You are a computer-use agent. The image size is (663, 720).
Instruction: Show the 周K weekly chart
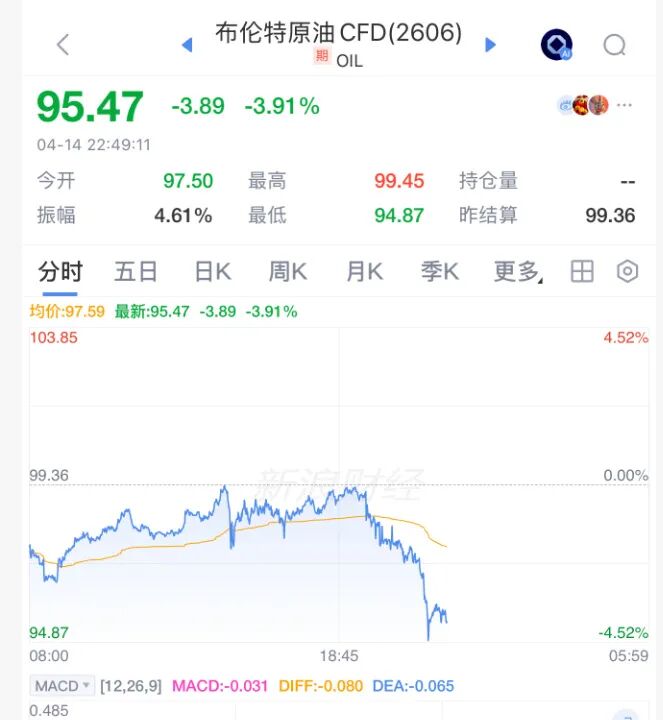[x=287, y=272]
